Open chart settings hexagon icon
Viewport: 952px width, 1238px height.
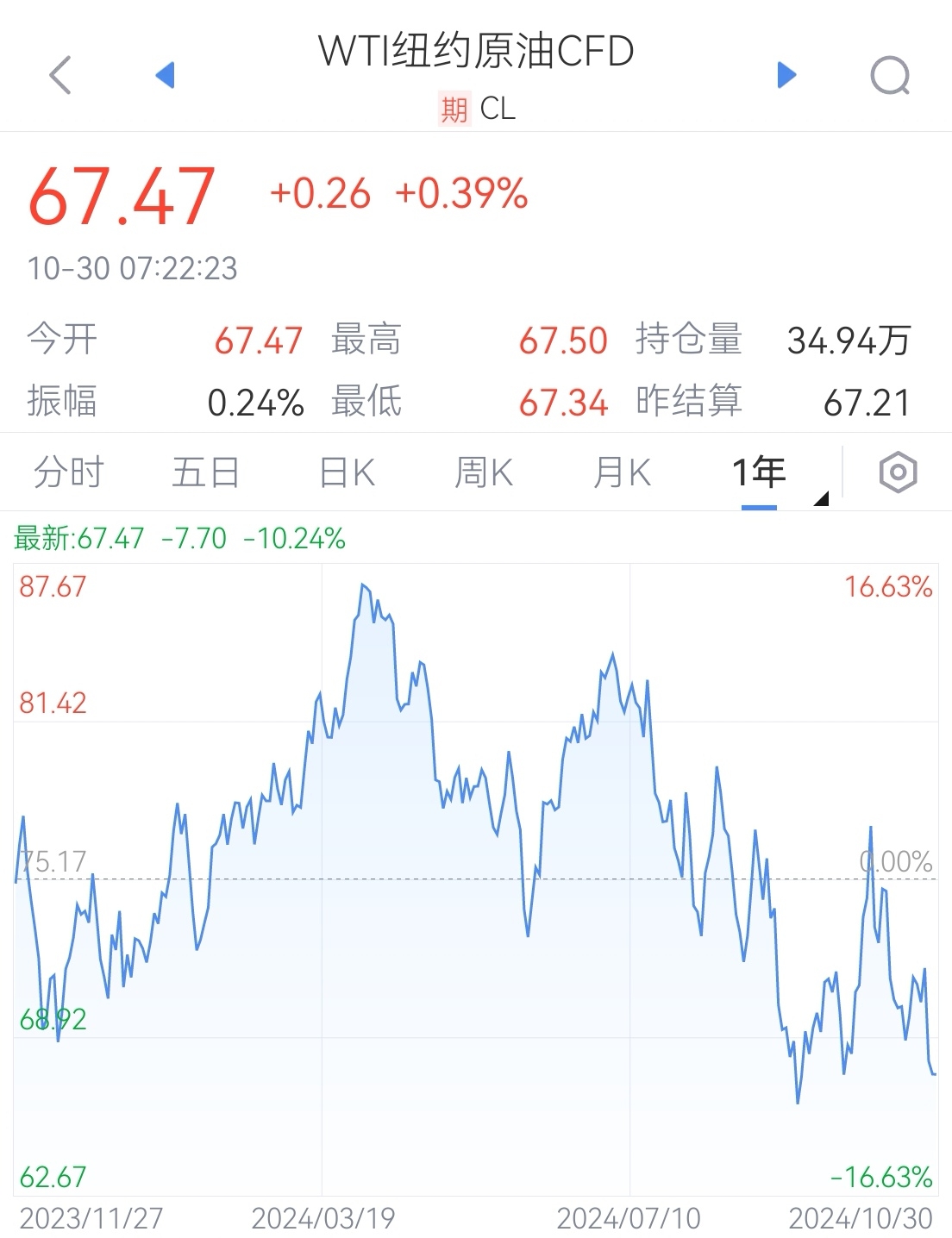pos(898,472)
